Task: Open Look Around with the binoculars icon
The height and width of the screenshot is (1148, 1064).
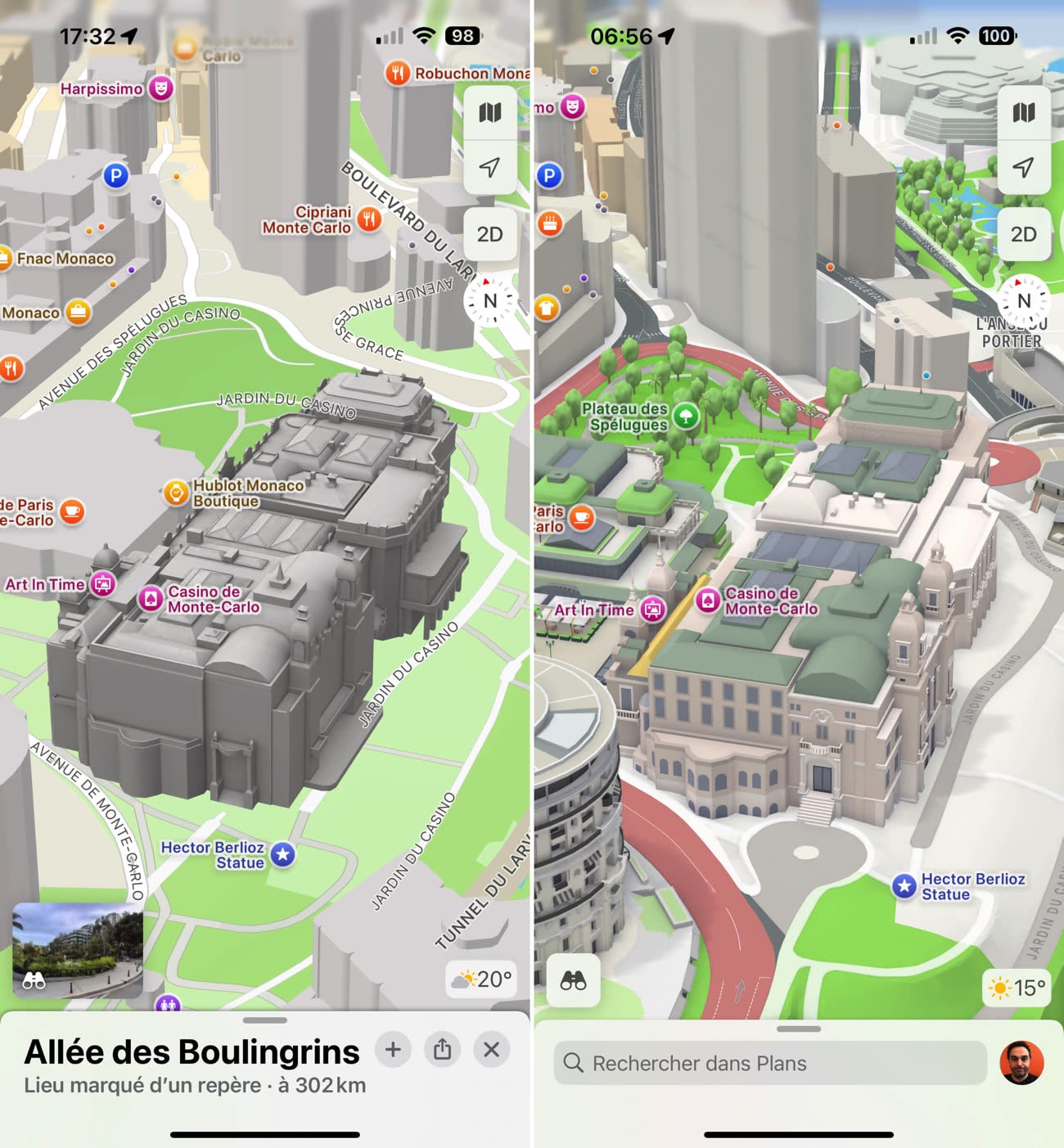Action: [573, 981]
